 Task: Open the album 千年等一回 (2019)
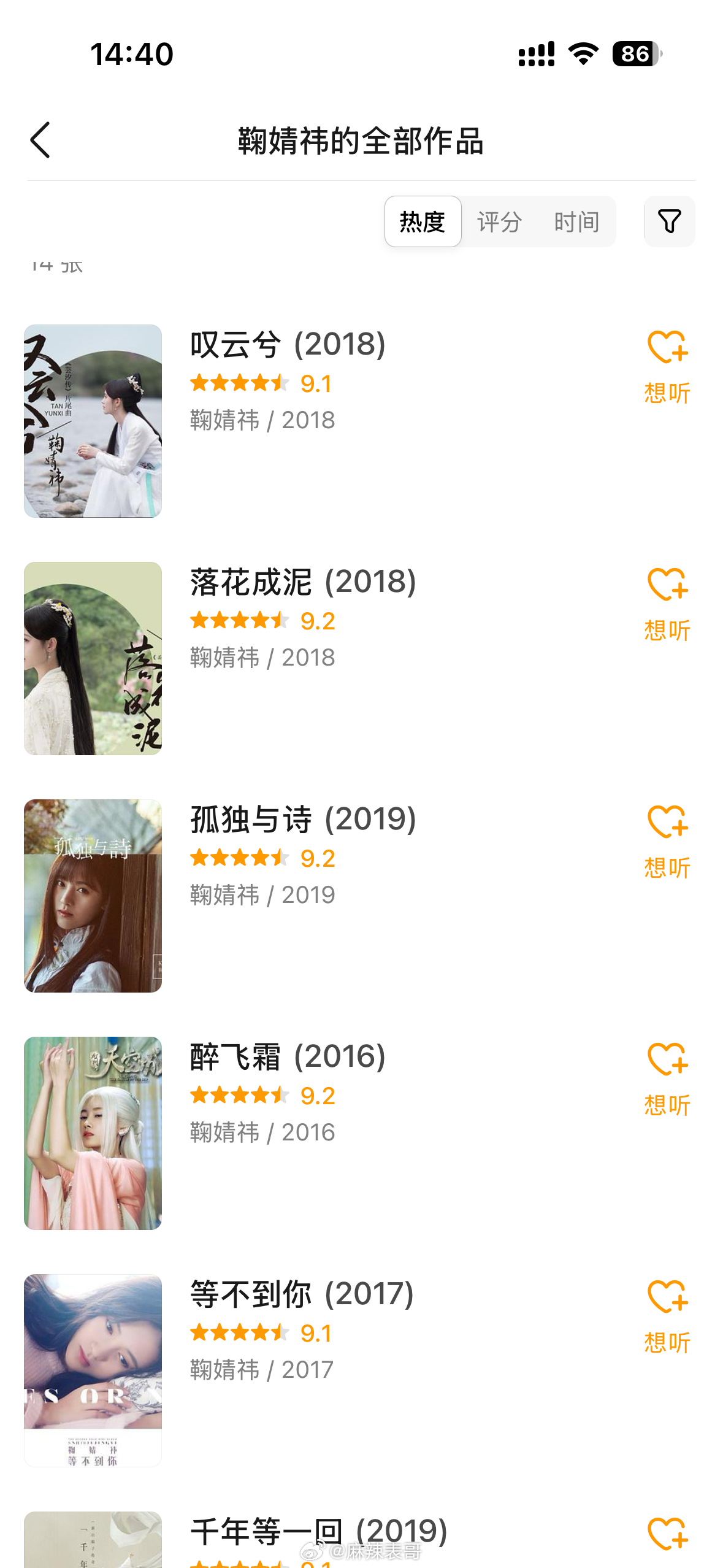[x=319, y=1532]
